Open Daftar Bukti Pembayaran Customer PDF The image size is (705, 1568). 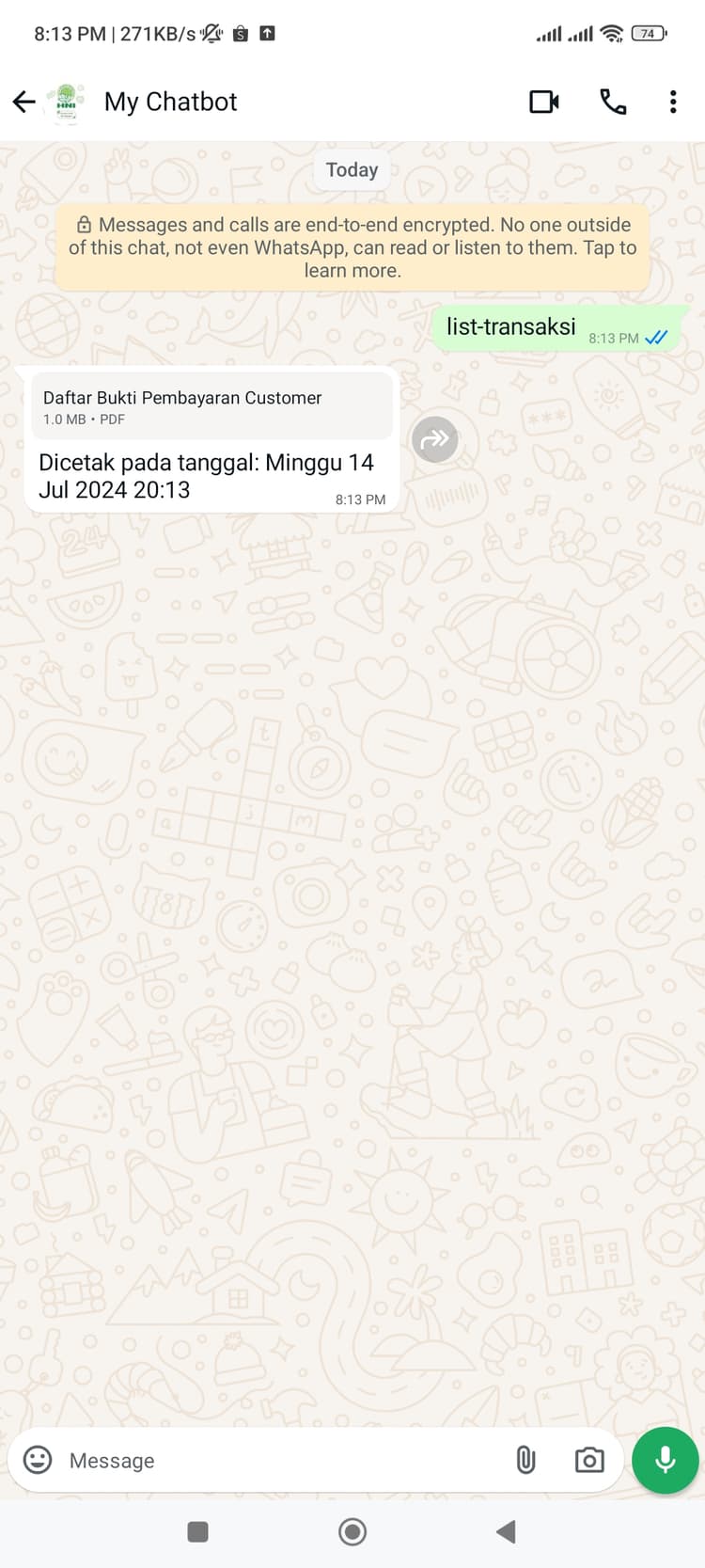[212, 406]
